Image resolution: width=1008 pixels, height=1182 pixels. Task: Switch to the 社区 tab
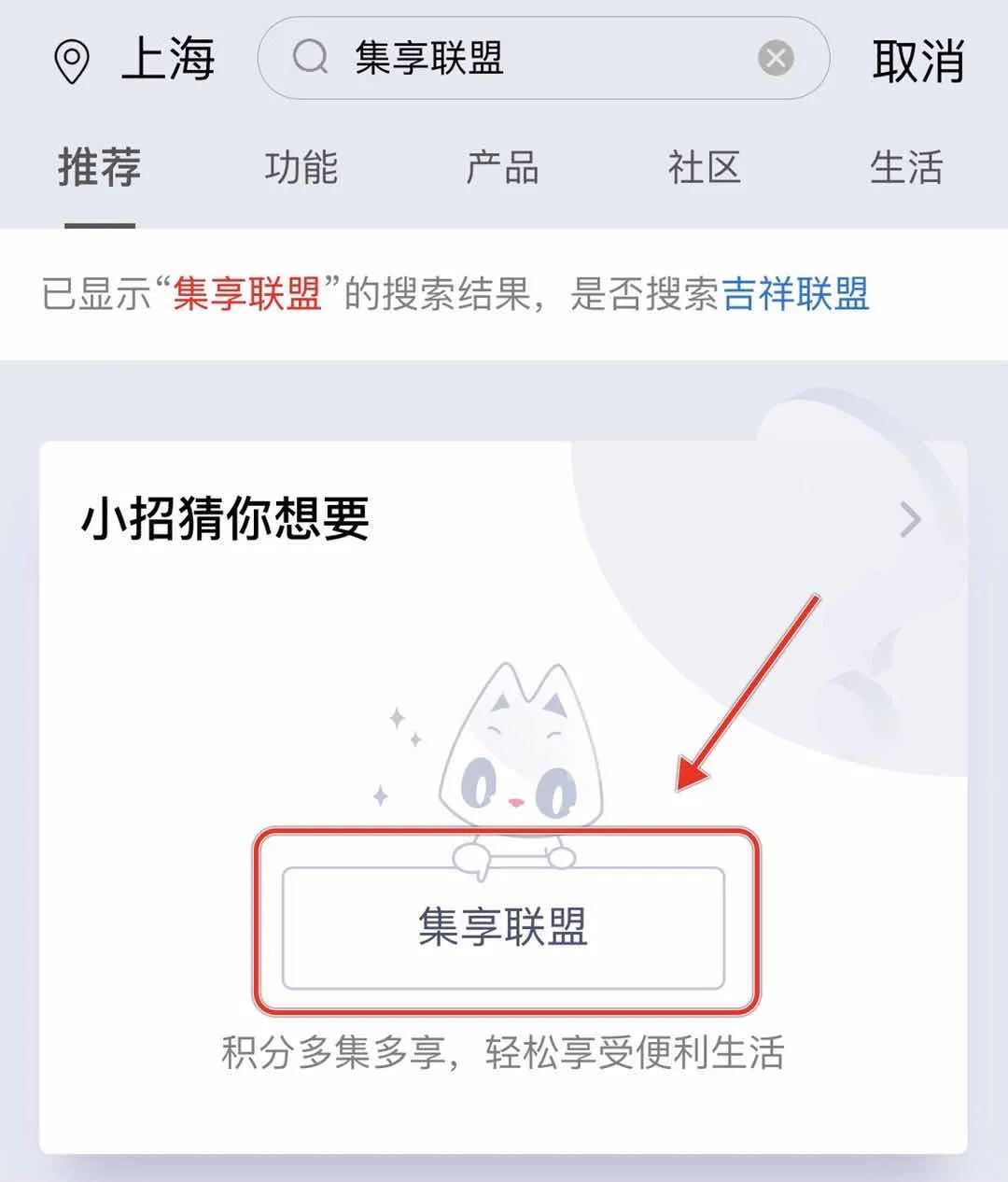click(704, 168)
